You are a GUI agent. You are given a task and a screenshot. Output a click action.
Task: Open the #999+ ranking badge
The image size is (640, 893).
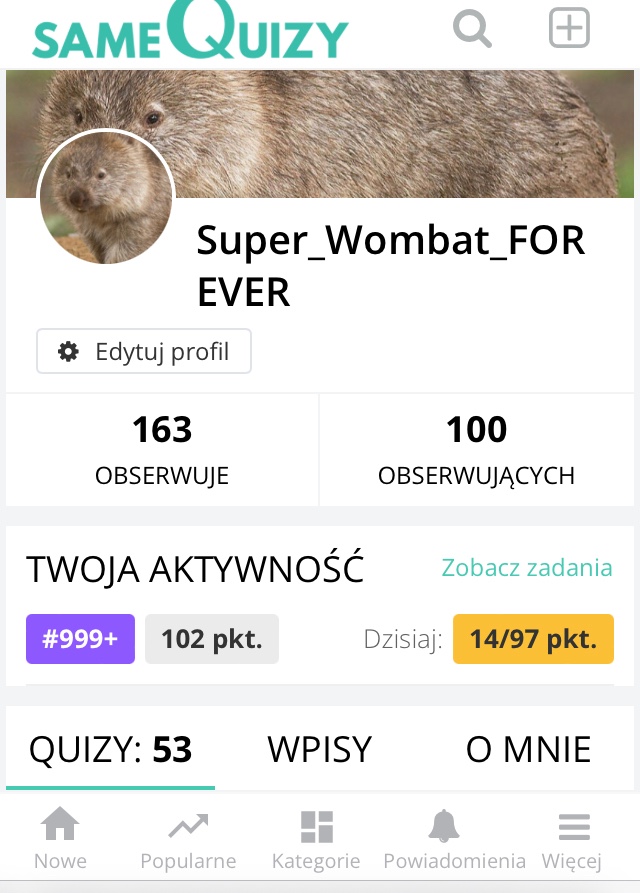tap(80, 639)
